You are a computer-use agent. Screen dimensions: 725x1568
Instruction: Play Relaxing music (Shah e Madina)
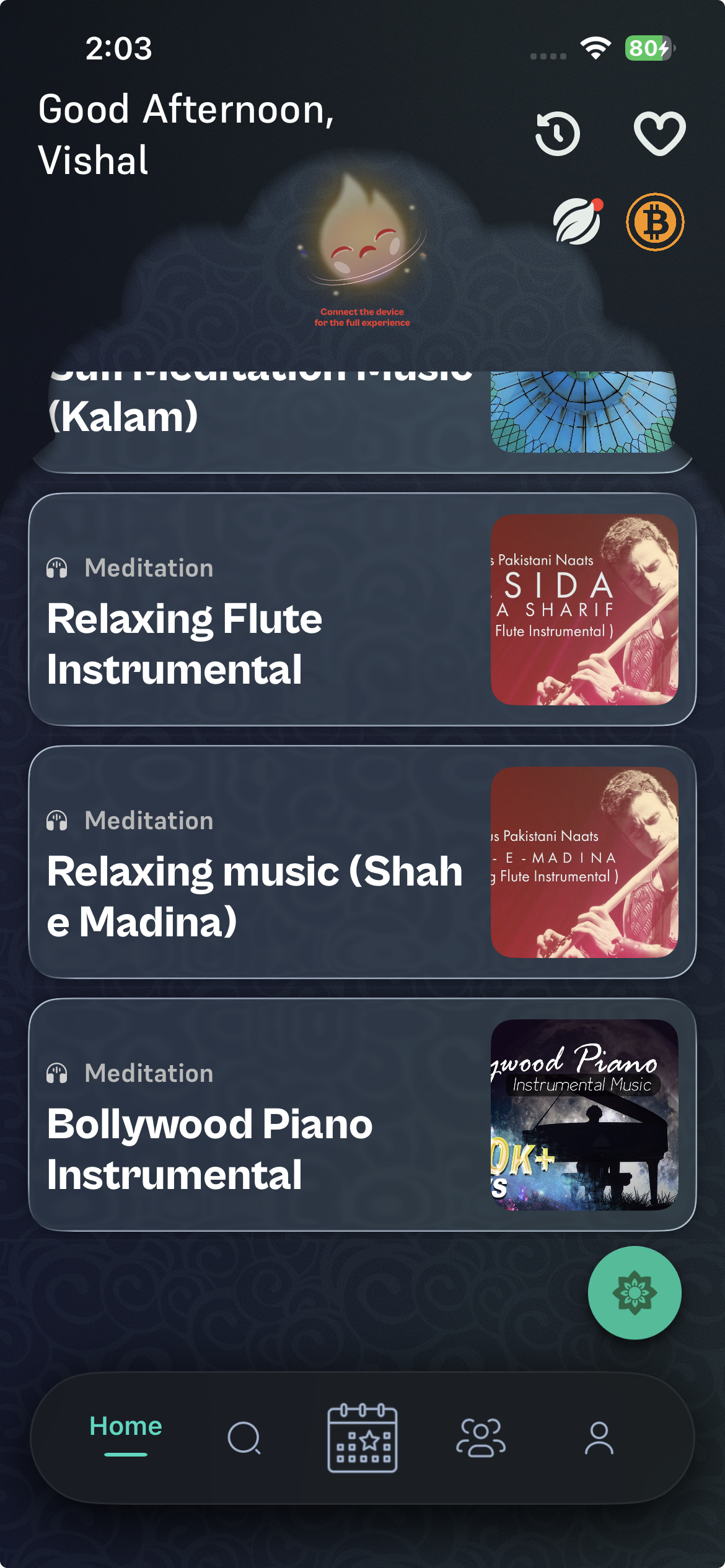[x=362, y=862]
